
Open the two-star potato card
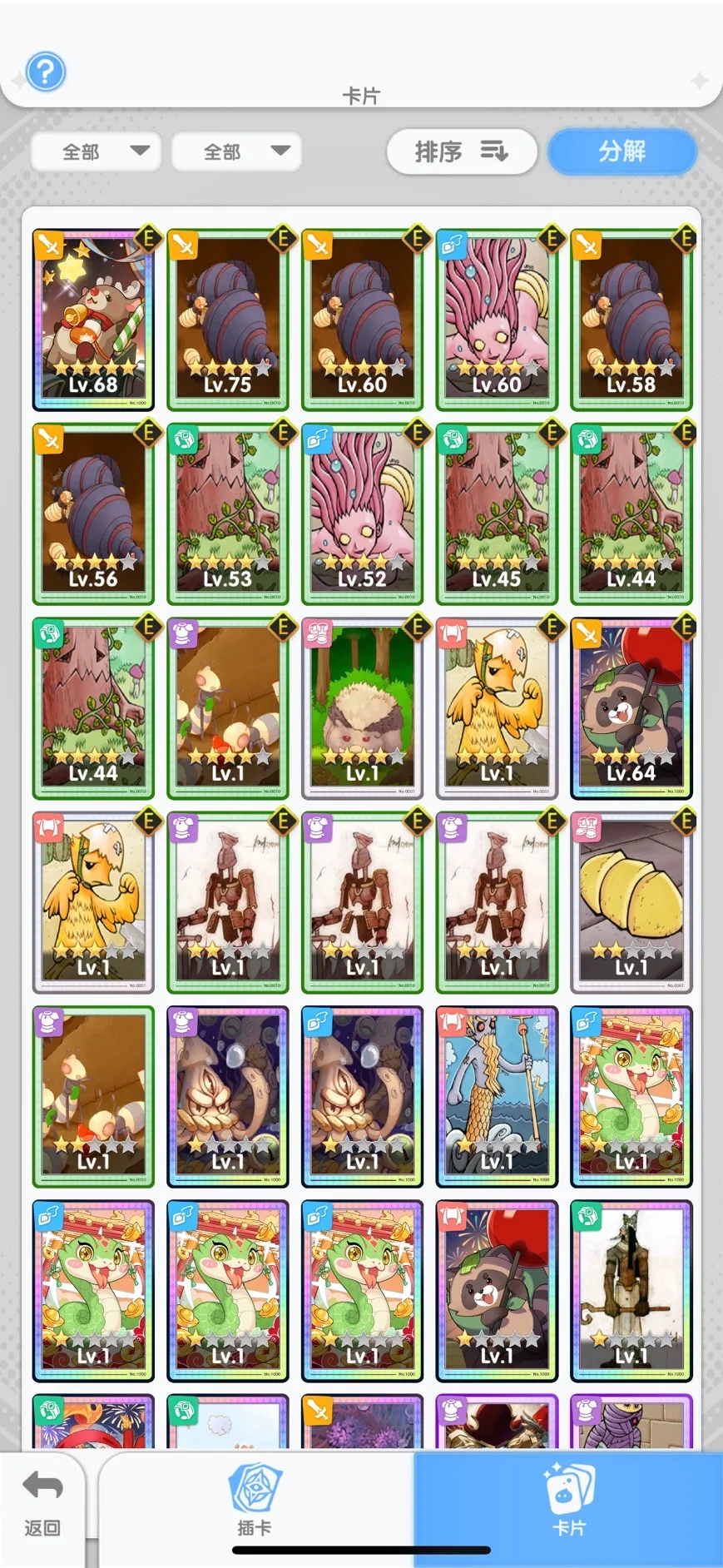tap(631, 902)
